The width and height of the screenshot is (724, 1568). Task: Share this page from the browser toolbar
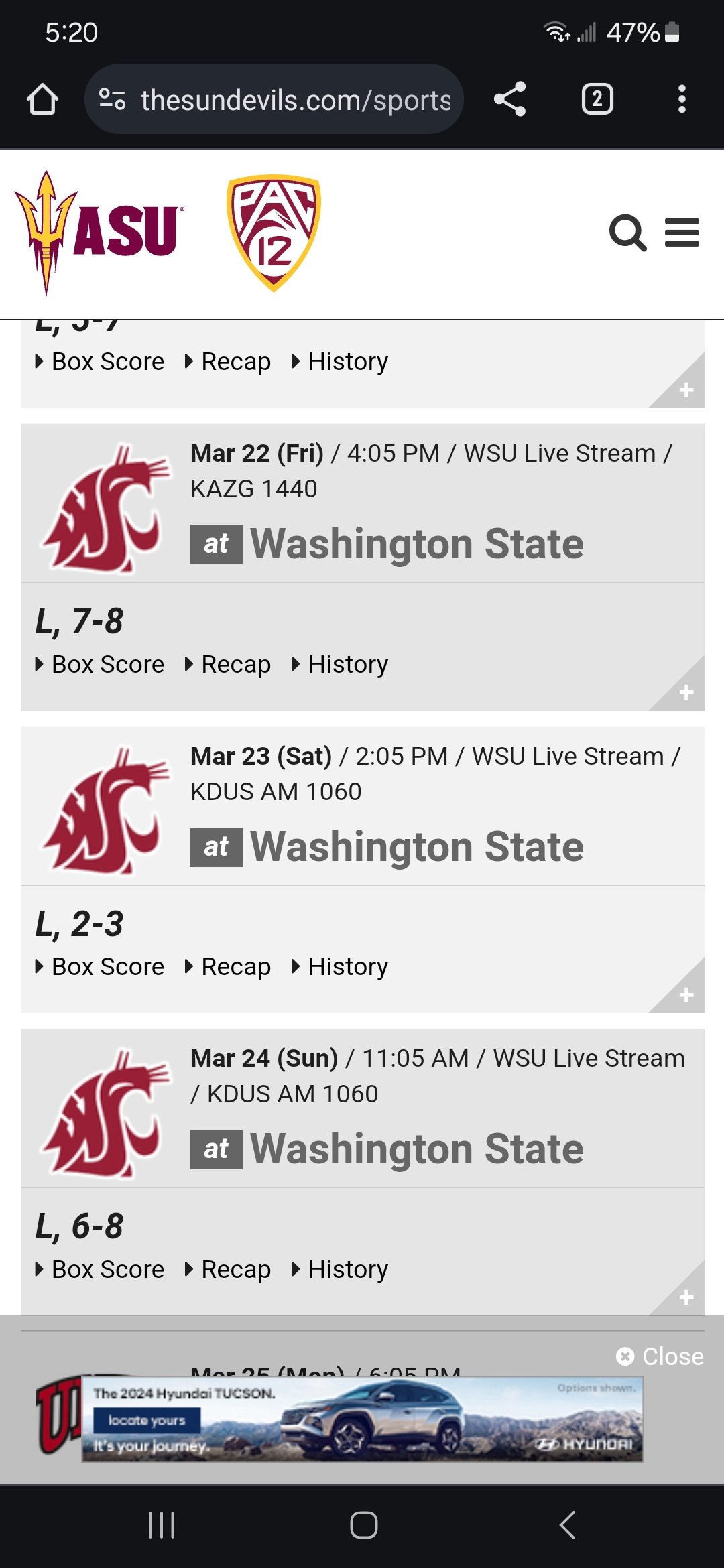point(510,99)
